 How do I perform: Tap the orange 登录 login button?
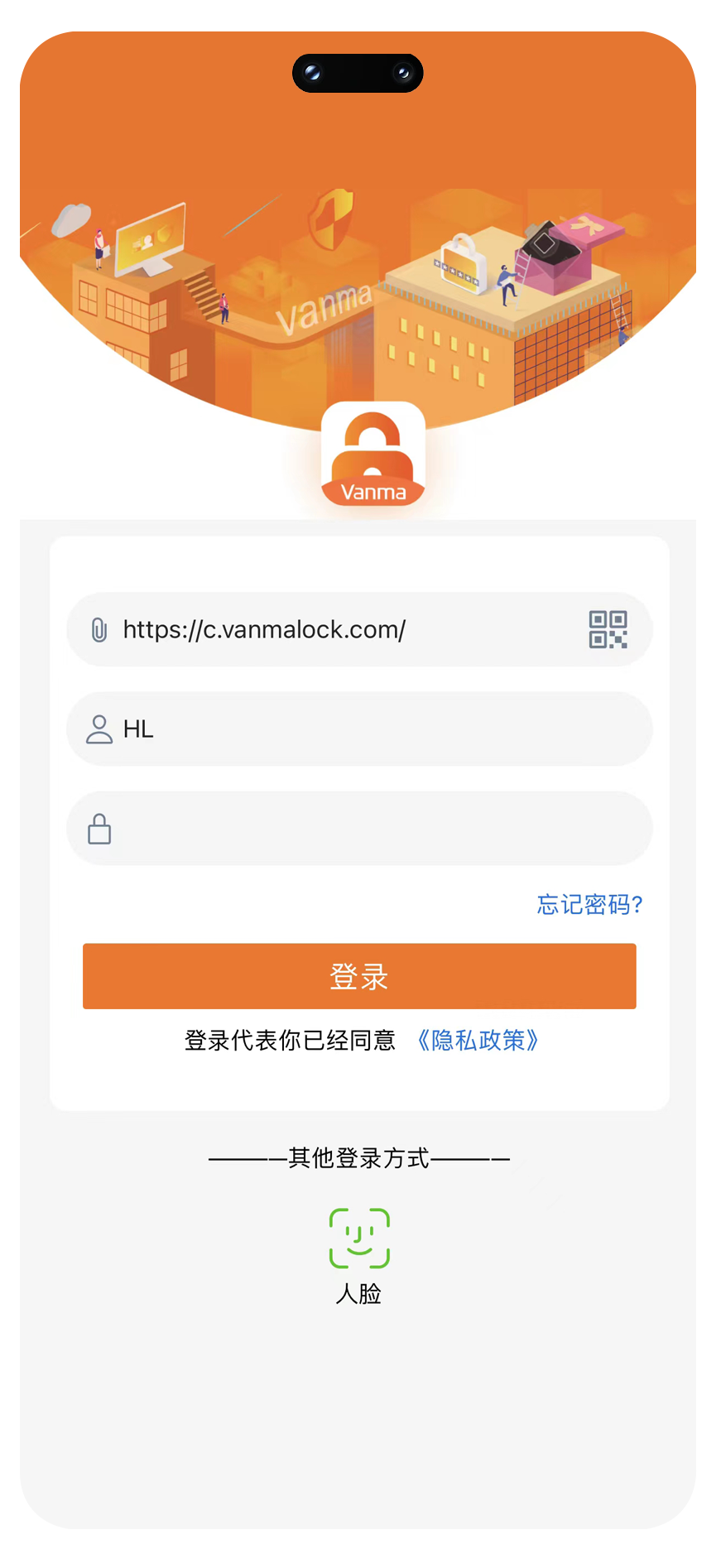click(359, 976)
